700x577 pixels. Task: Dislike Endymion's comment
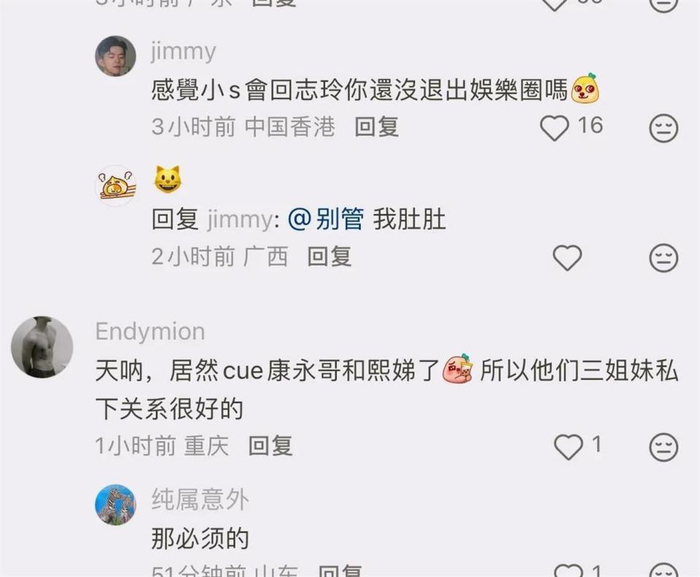point(664,446)
